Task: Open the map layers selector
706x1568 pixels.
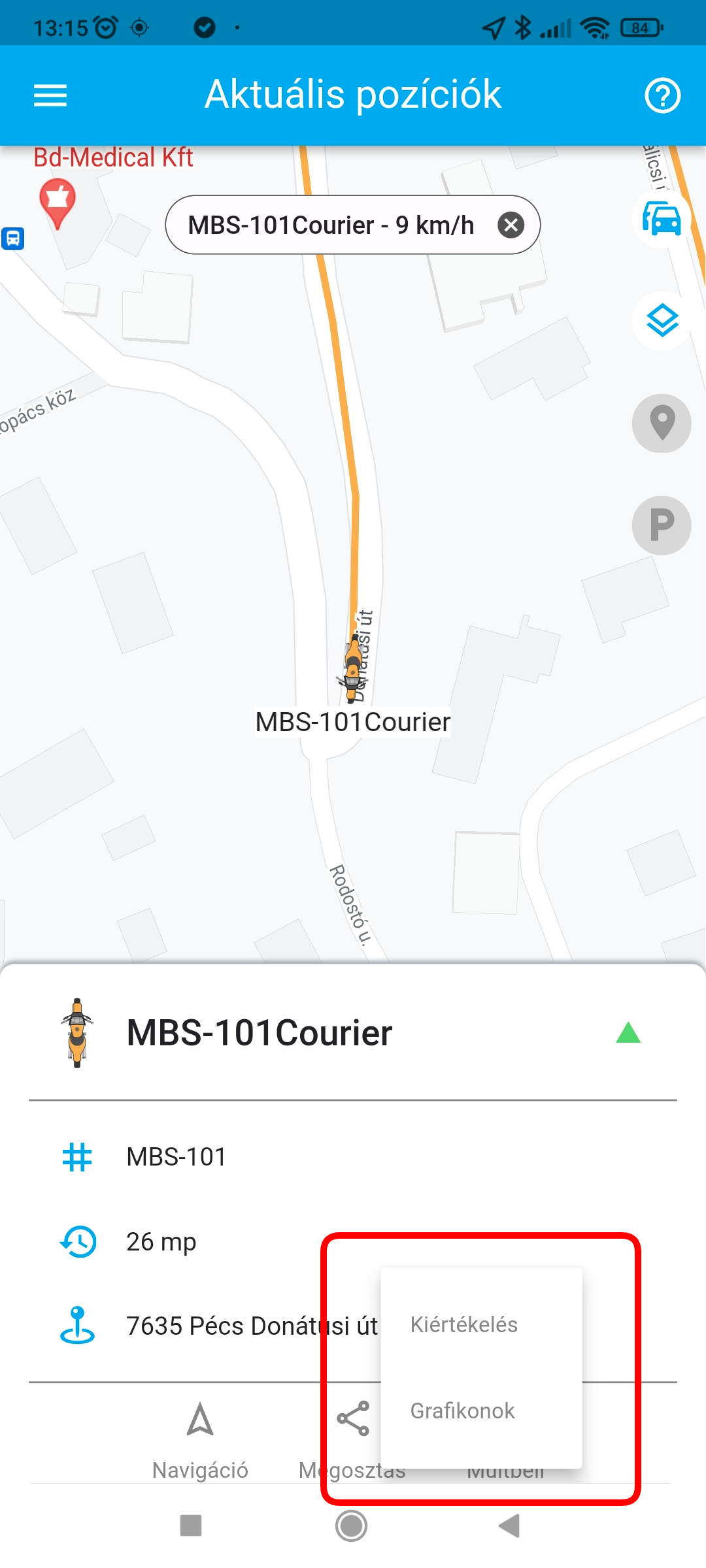Action: 662,321
